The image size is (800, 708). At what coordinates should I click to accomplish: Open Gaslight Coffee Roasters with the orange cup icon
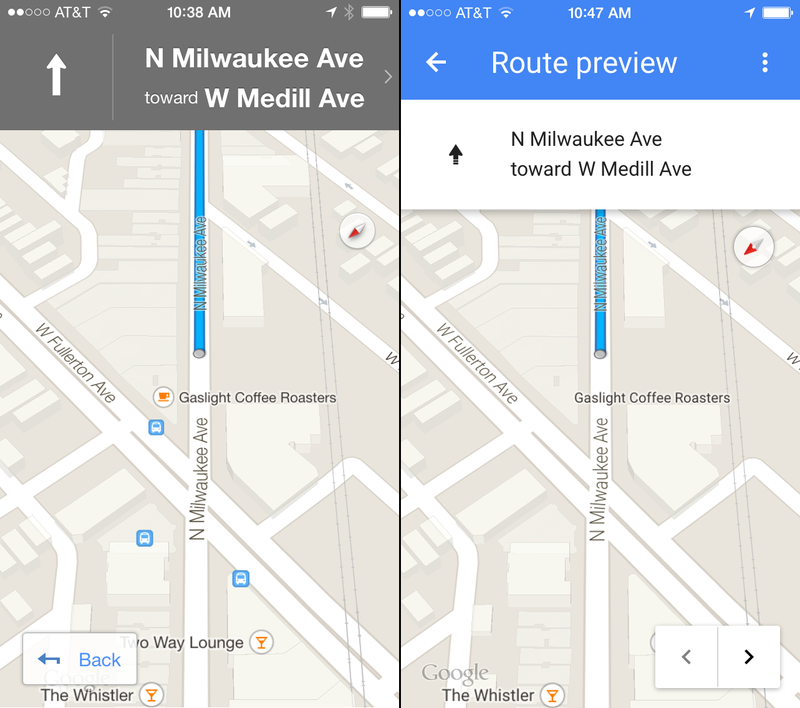[x=162, y=398]
